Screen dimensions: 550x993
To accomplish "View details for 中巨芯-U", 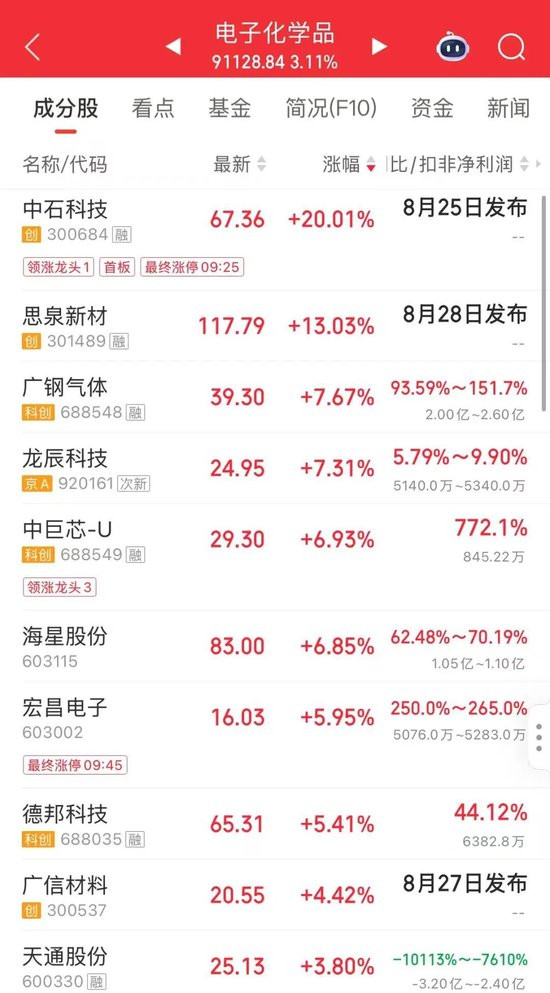I will [275, 557].
